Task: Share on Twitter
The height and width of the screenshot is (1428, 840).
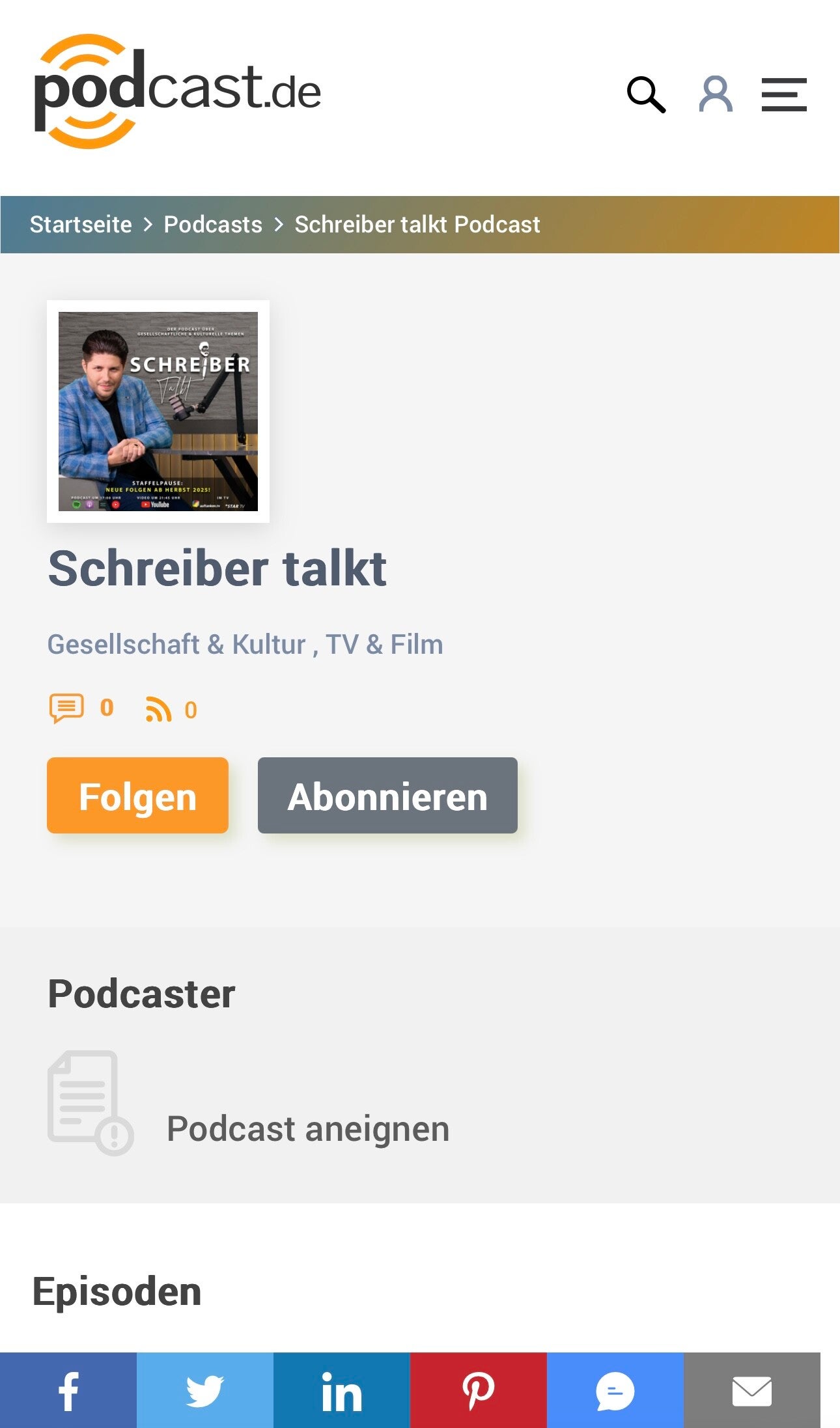Action: [205, 1391]
